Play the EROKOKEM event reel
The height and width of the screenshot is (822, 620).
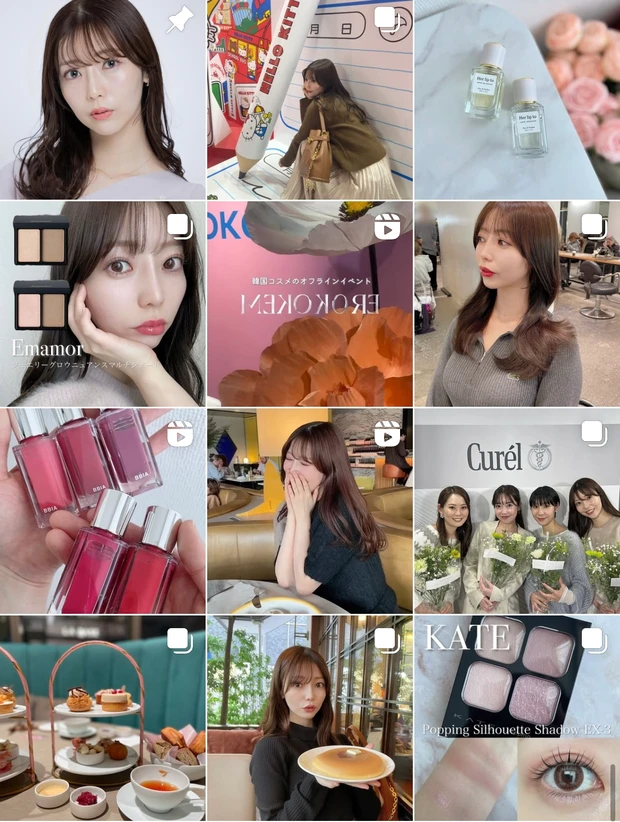pos(309,304)
